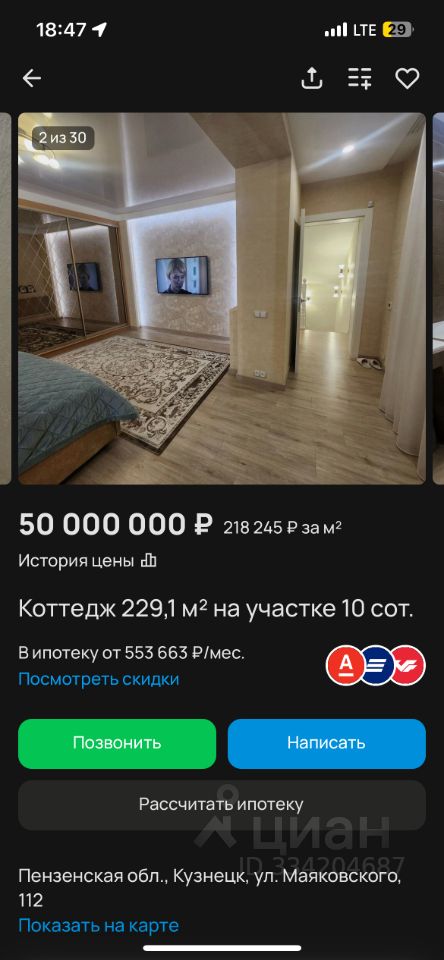444x960 pixels.
Task: Message the seller via Написать
Action: 326,743
